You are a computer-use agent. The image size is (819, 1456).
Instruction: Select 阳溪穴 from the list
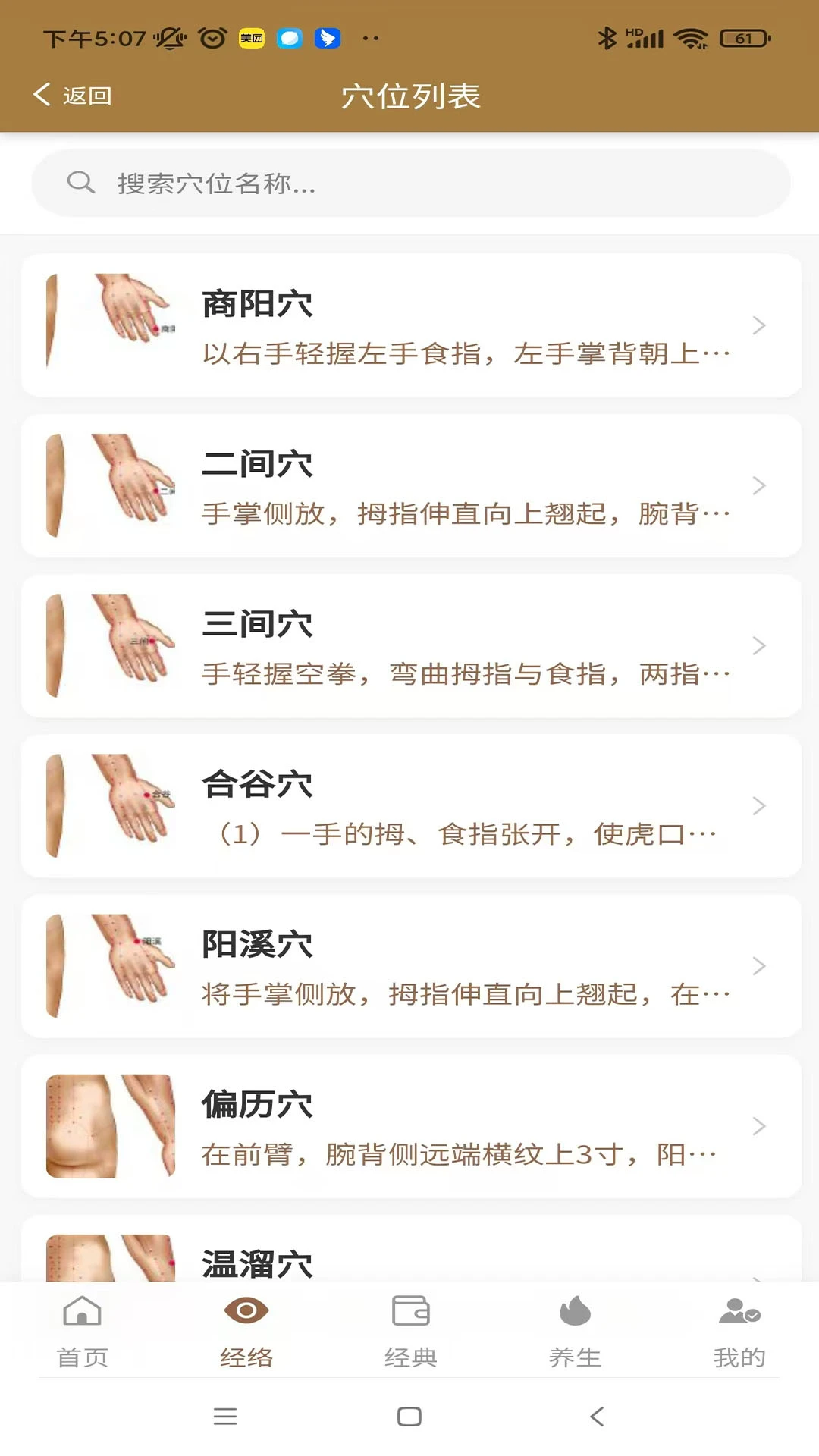coord(411,965)
